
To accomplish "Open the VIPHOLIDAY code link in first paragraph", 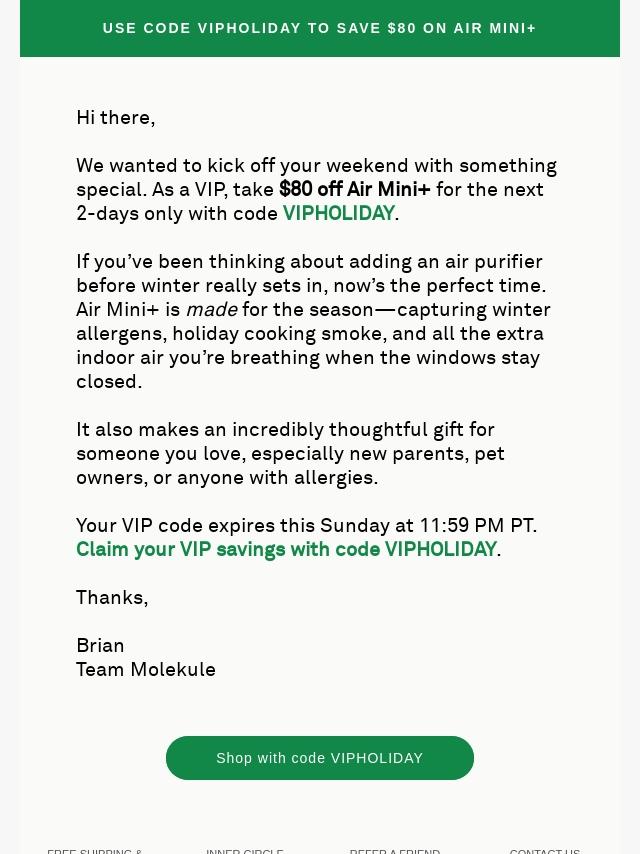I will click(x=338, y=213).
